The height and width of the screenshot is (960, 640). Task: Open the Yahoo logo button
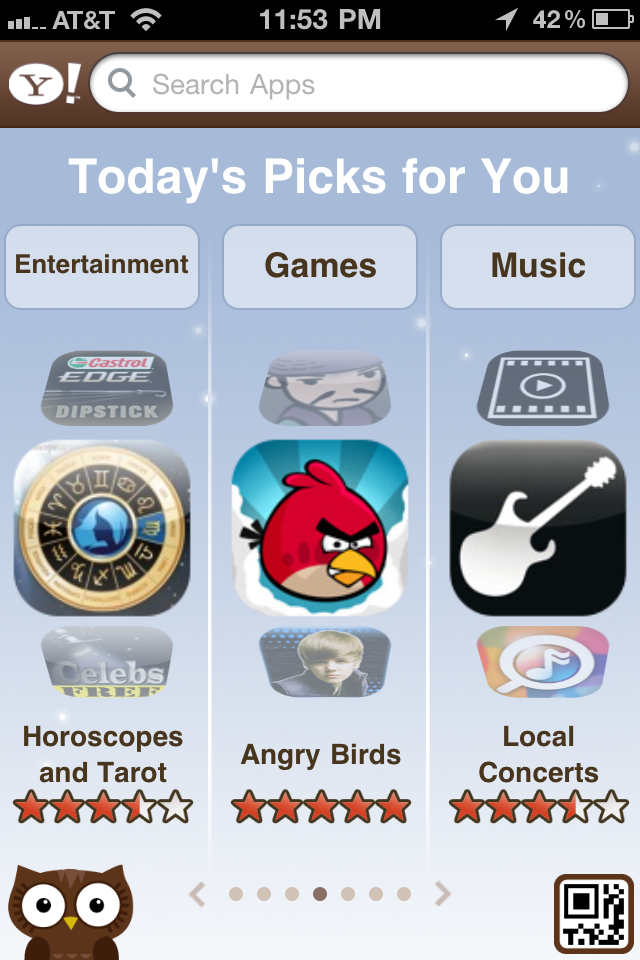[x=44, y=85]
